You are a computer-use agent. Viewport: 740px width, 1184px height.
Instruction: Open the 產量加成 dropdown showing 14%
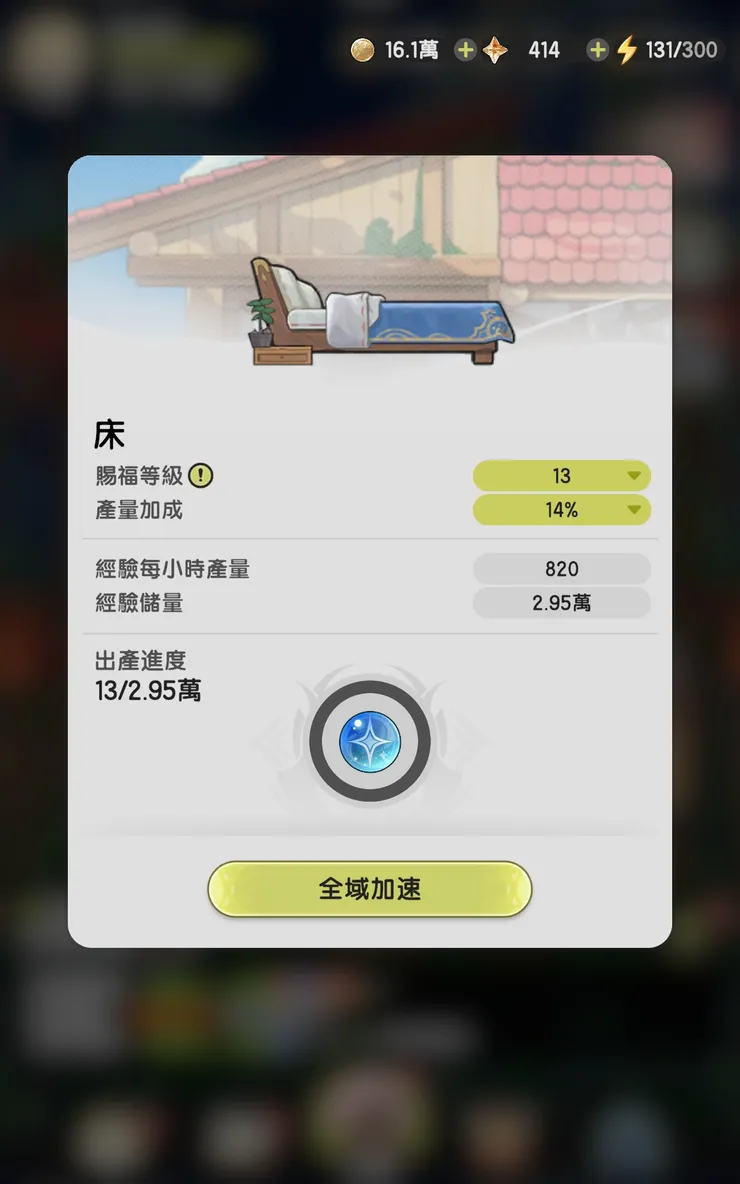coord(562,510)
